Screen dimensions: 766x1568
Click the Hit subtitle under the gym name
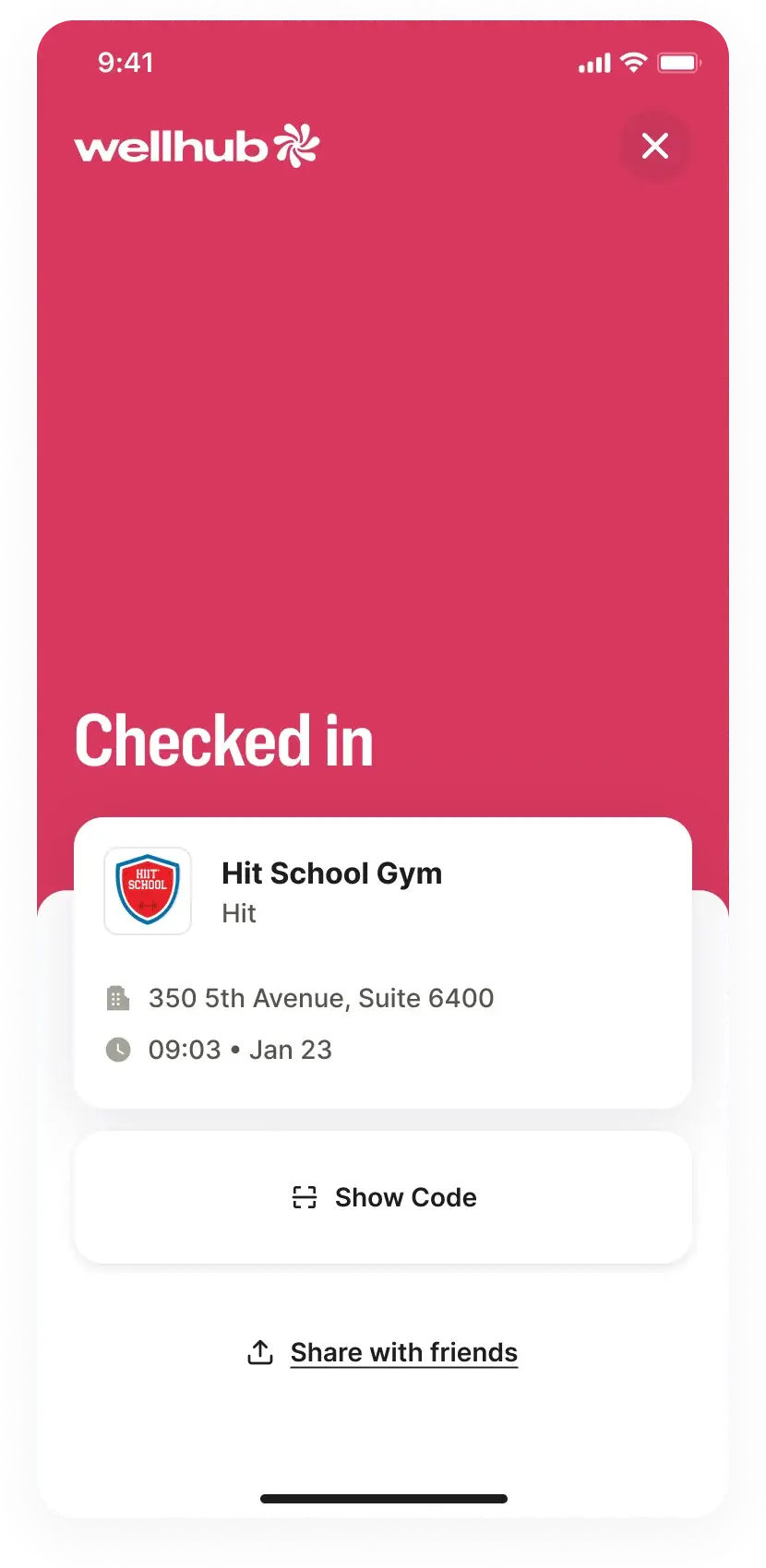(238, 913)
